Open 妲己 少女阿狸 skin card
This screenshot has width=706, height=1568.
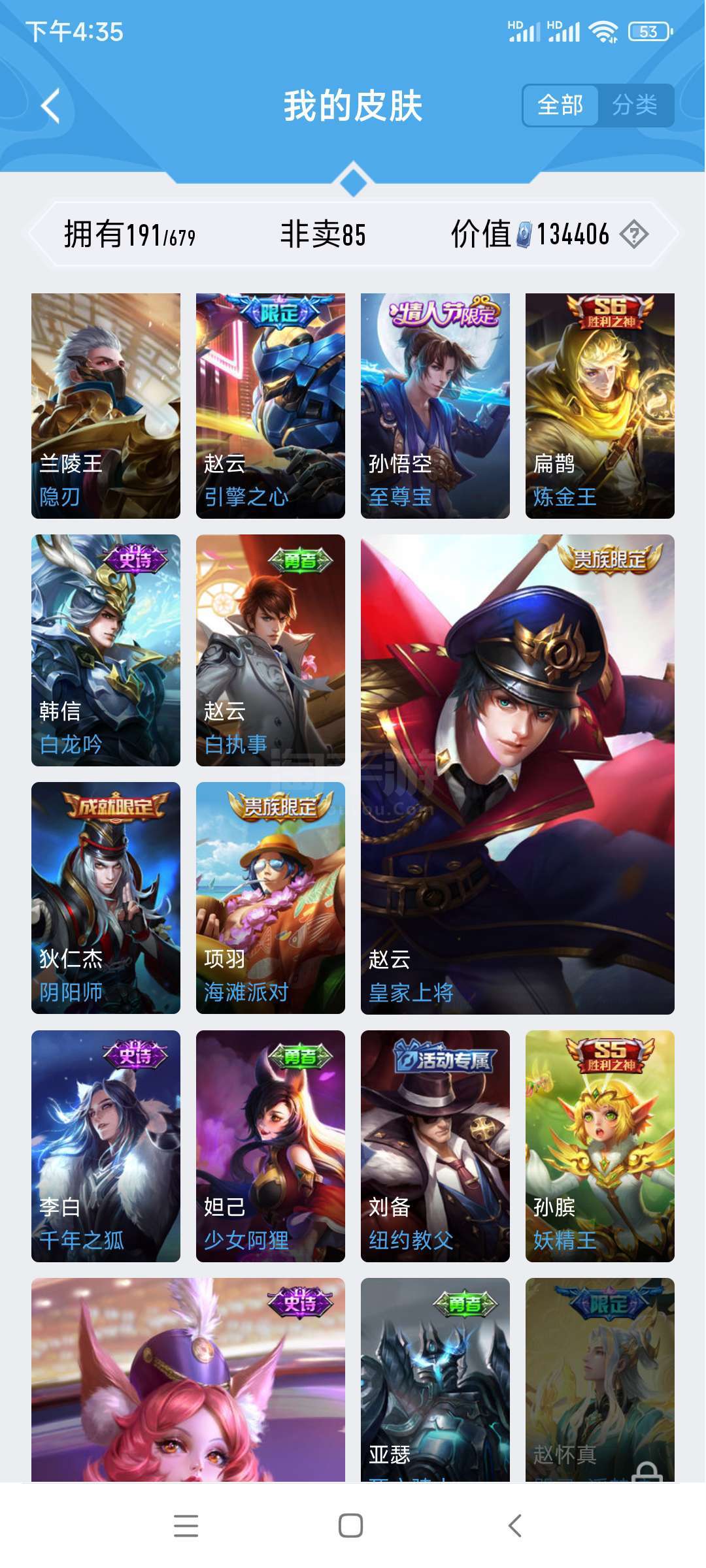[x=271, y=1146]
